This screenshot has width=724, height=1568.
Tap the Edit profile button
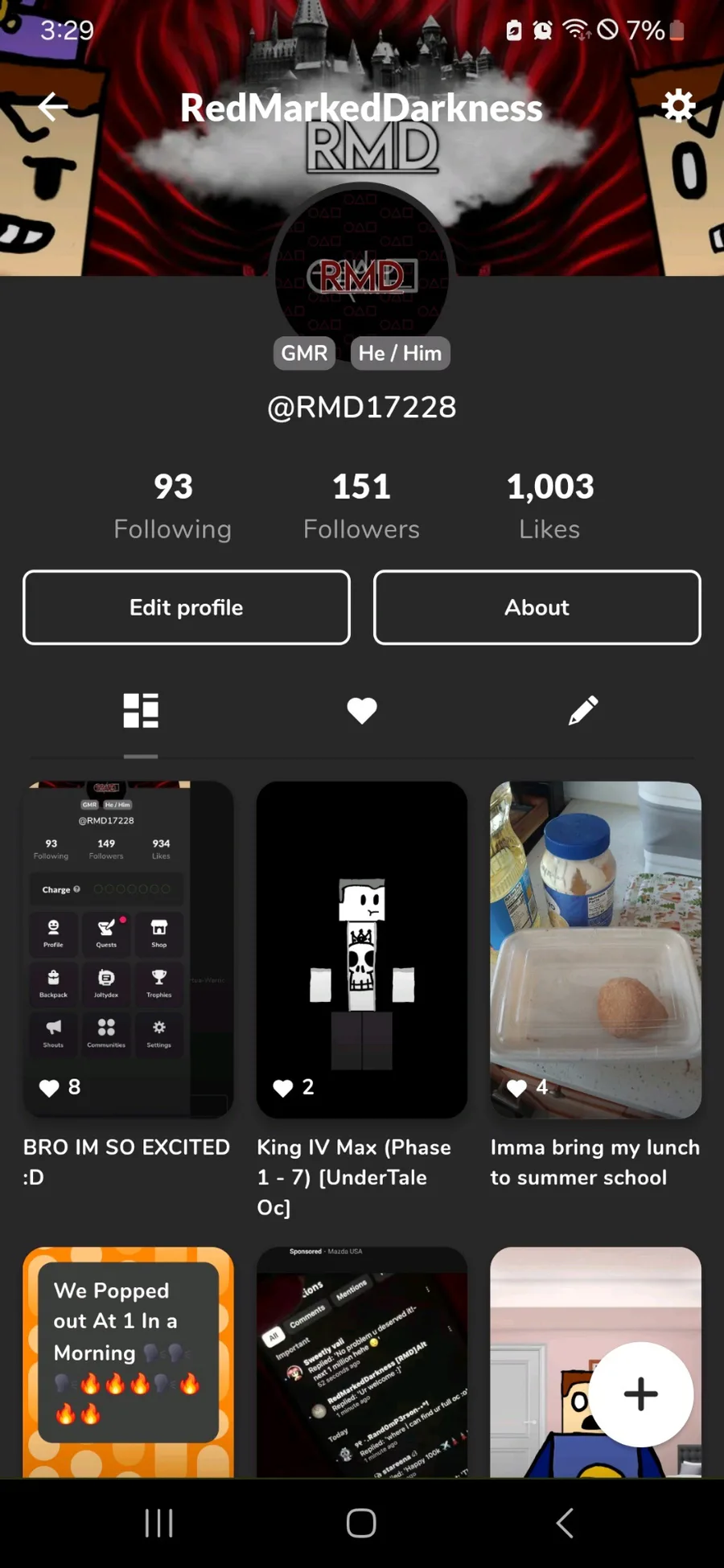pyautogui.click(x=187, y=607)
